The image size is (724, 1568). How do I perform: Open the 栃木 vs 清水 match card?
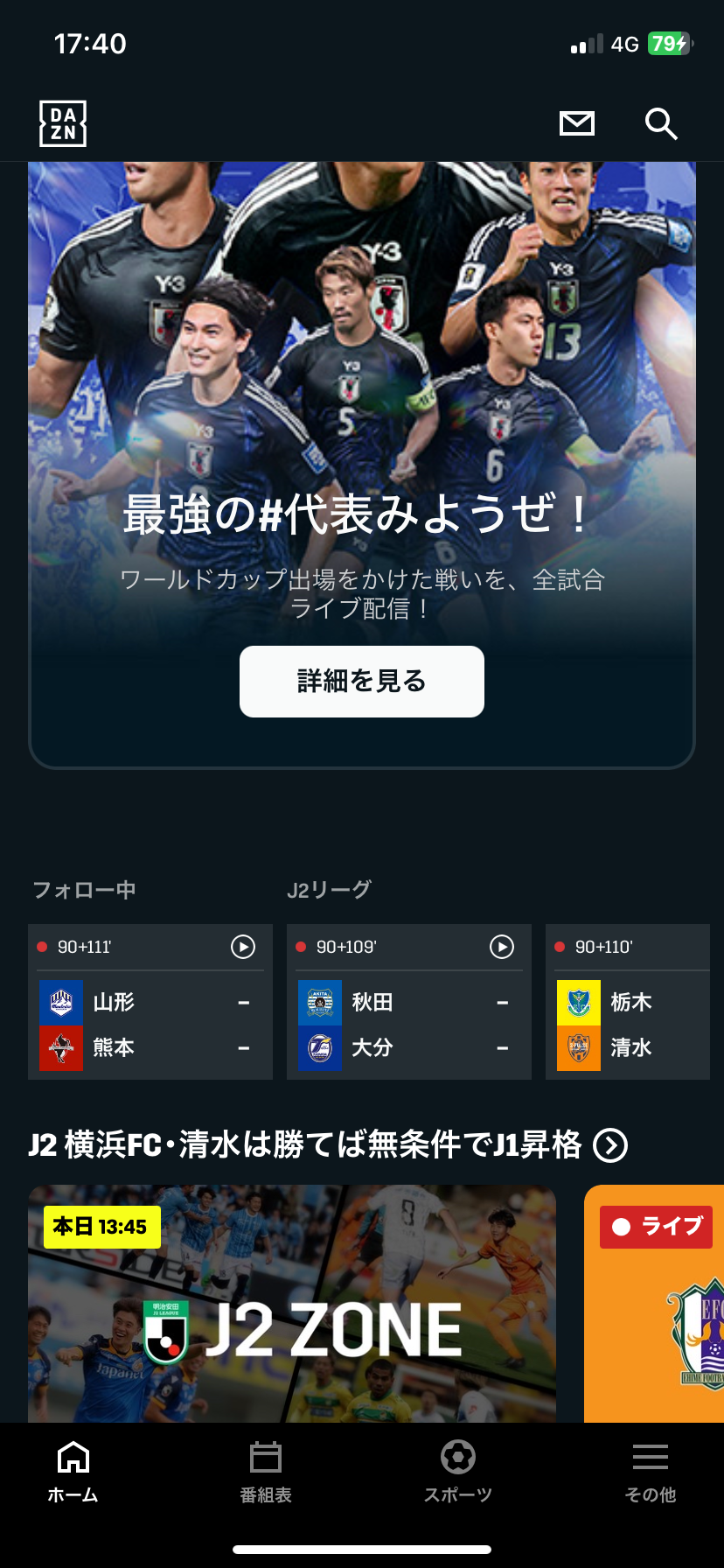point(628,1025)
